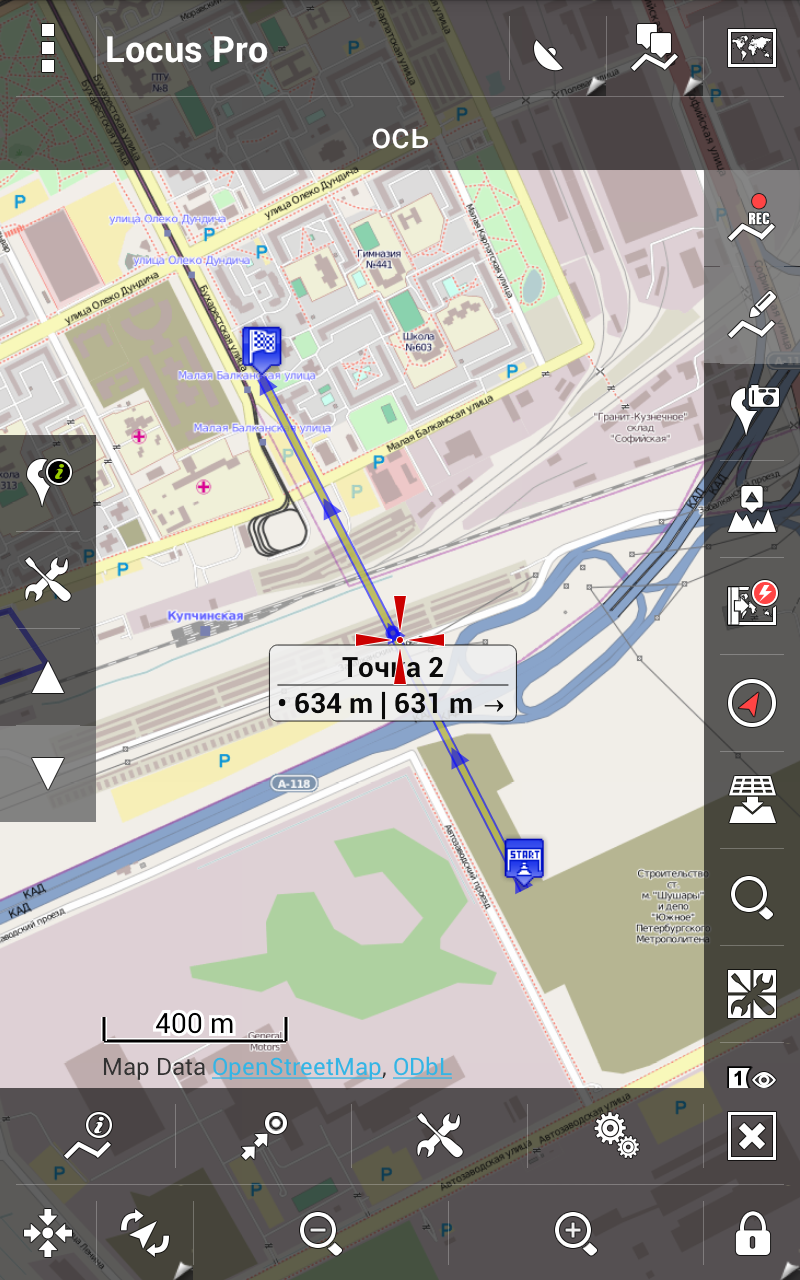The image size is (800, 1280).
Task: Open the route drawing pencil tool
Action: [752, 314]
